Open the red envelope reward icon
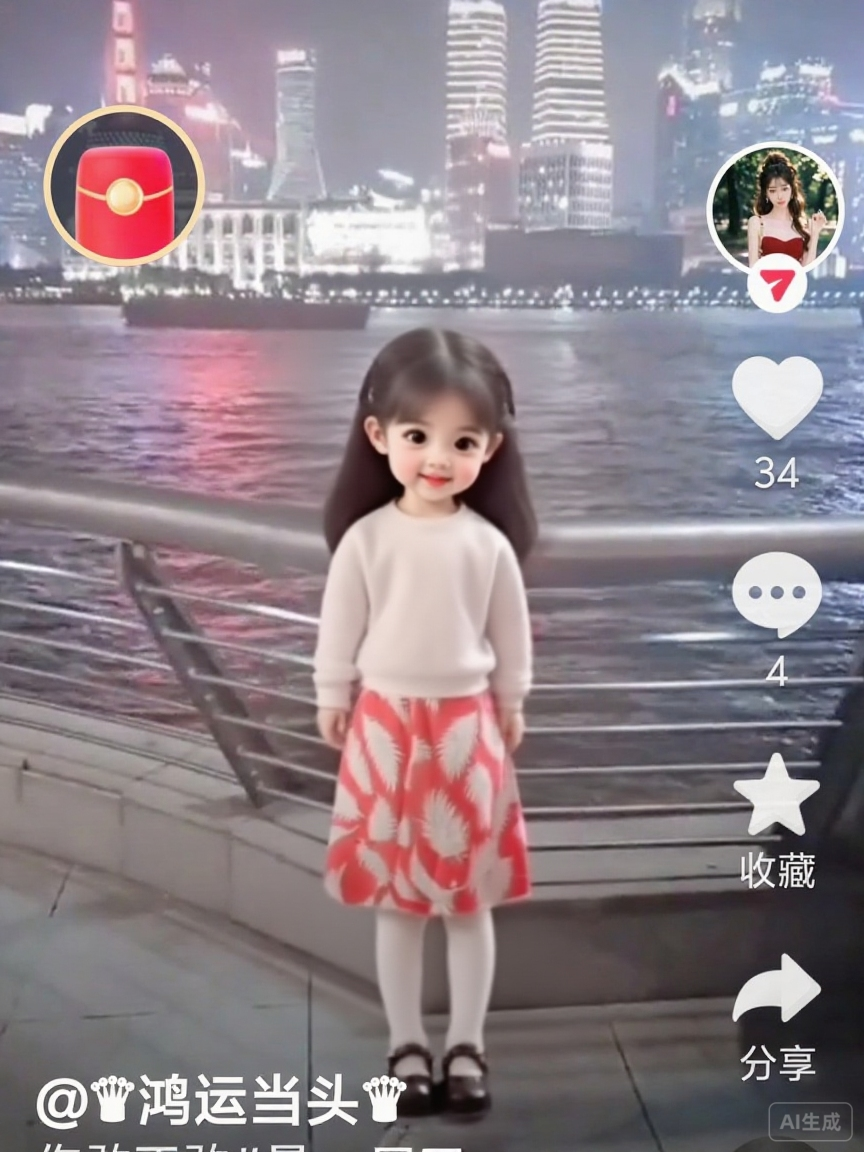864x1152 pixels. click(x=124, y=185)
